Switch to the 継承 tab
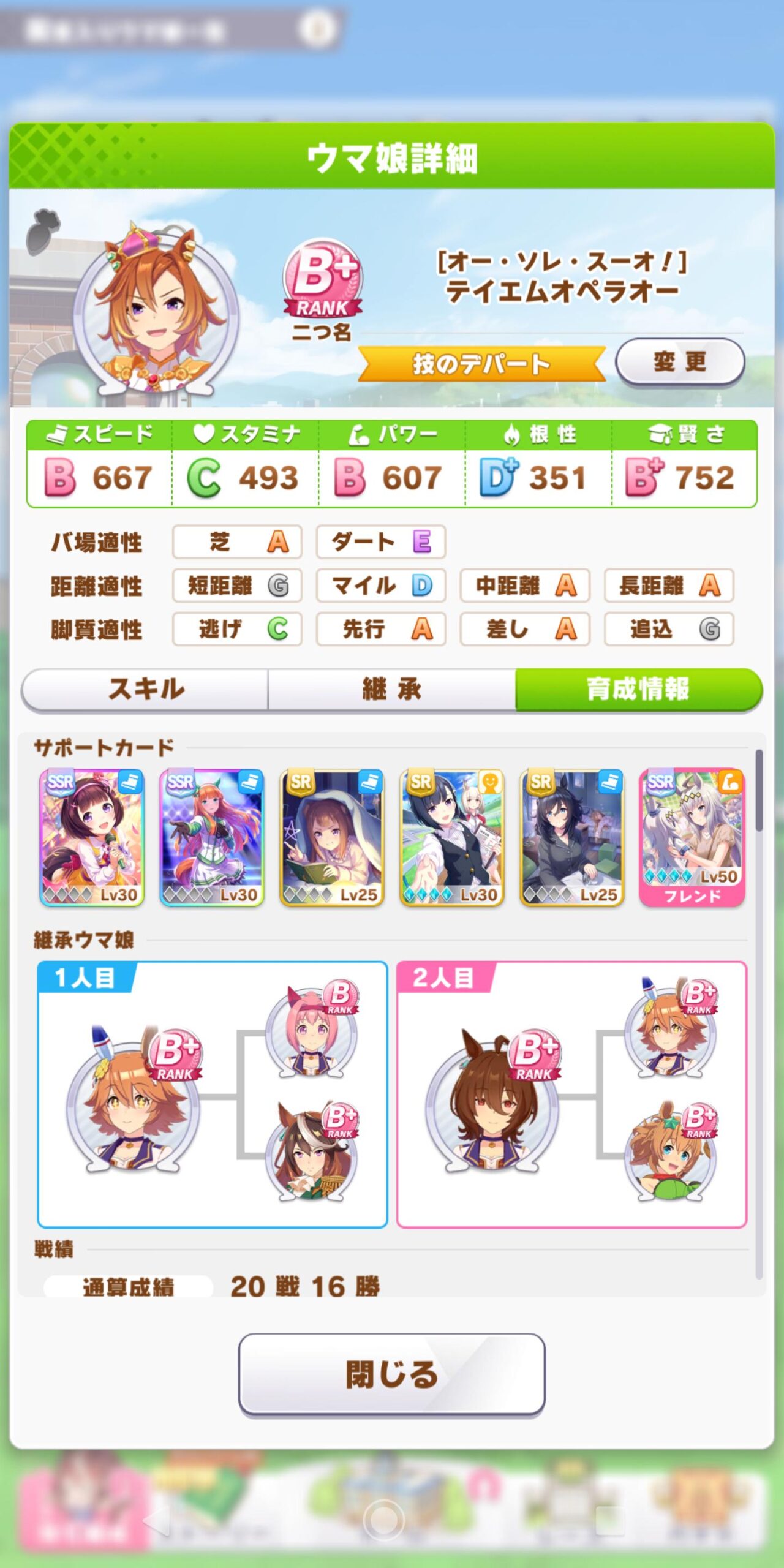The image size is (784, 1568). pyautogui.click(x=392, y=689)
